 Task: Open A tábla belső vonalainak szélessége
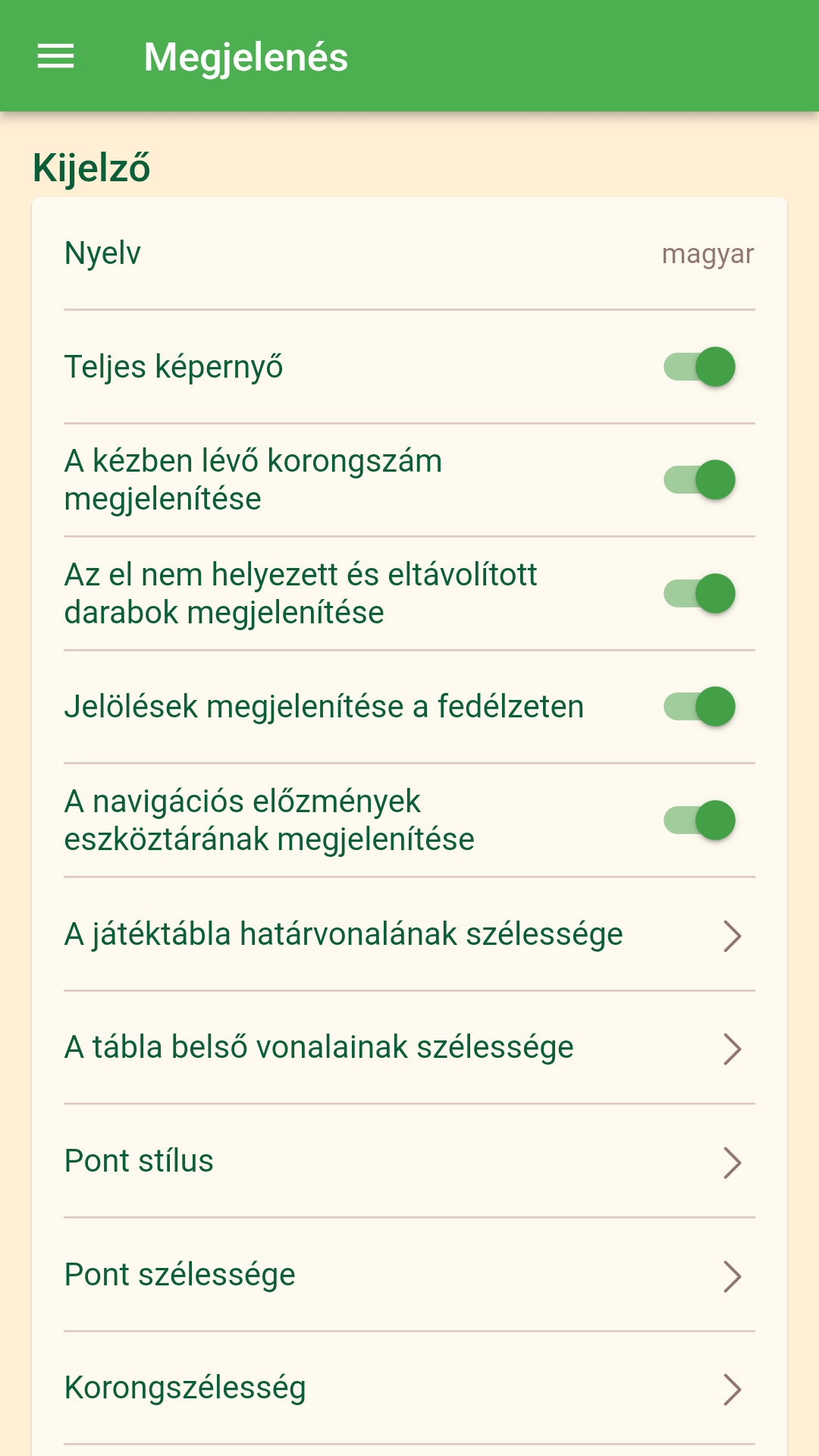click(409, 1047)
